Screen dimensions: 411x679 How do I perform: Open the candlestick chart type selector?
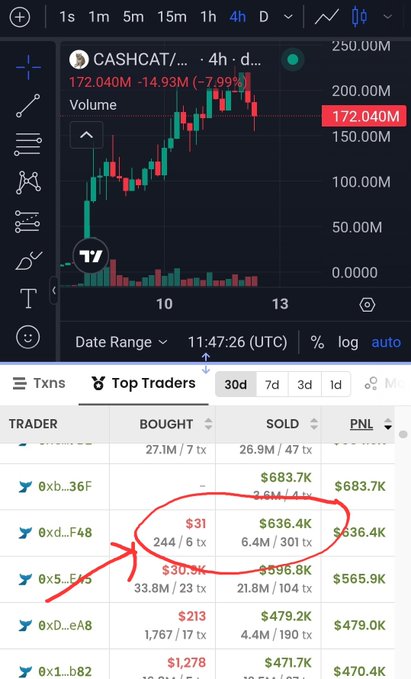click(359, 17)
